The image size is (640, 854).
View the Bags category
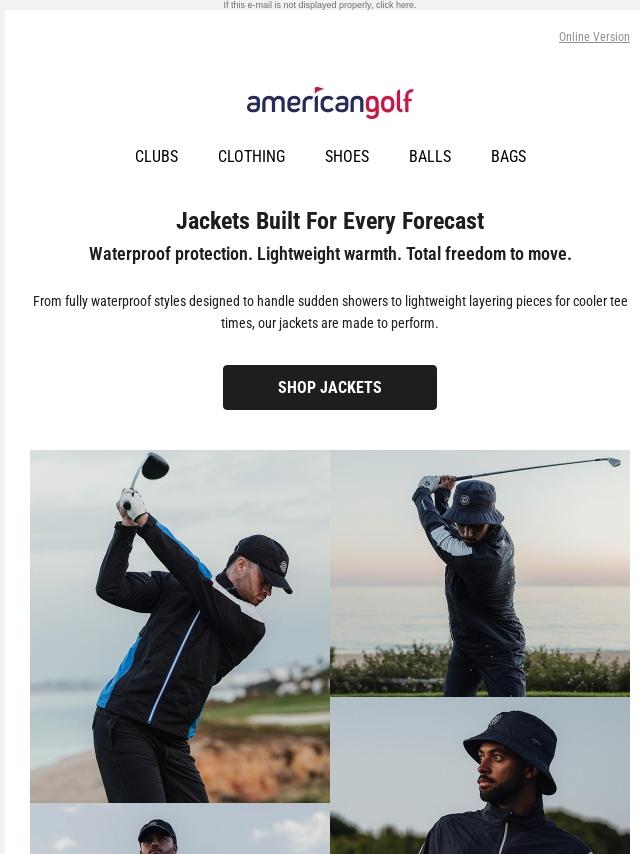508,156
